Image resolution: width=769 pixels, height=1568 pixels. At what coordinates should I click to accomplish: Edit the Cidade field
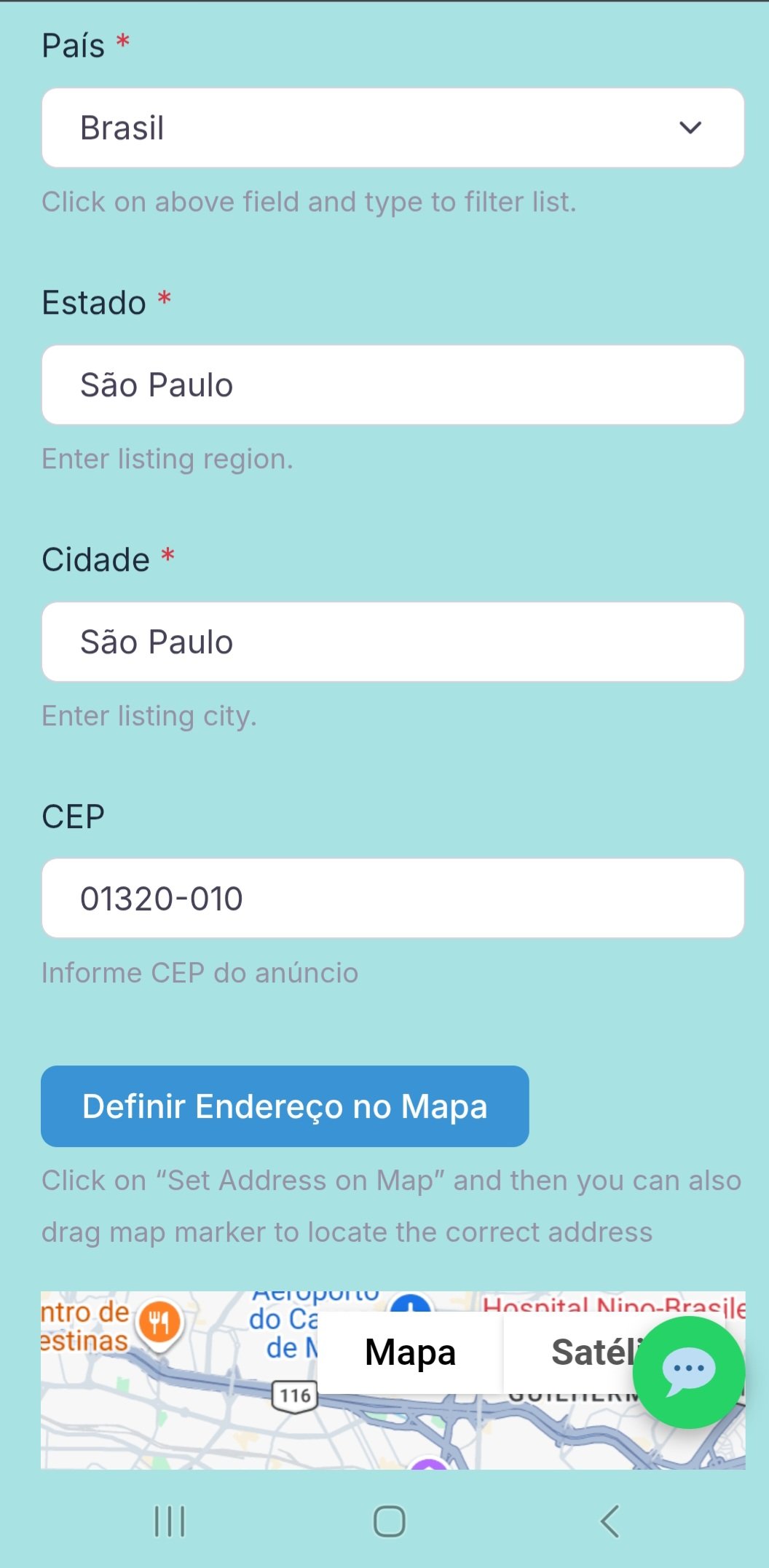pyautogui.click(x=393, y=642)
